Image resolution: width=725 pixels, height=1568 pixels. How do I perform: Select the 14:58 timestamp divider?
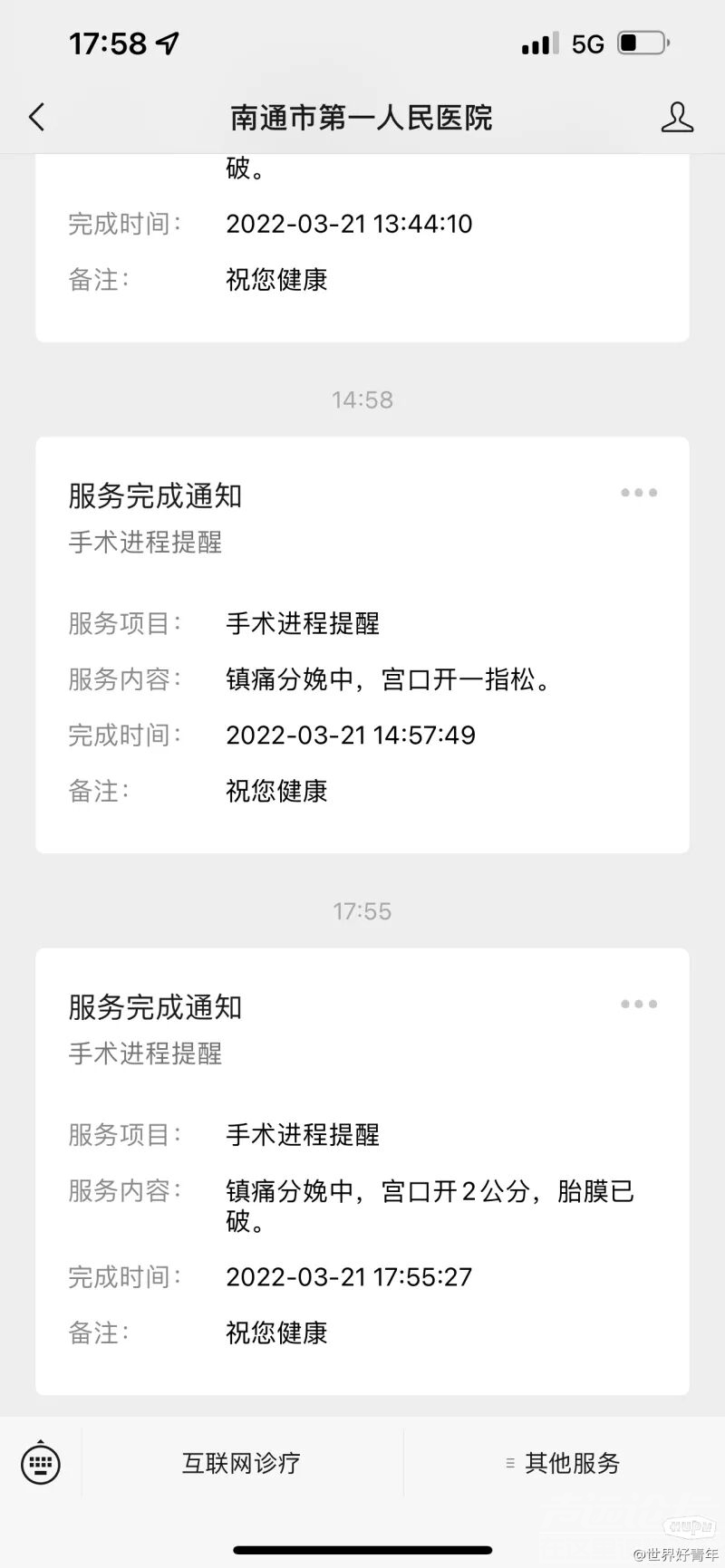(362, 399)
